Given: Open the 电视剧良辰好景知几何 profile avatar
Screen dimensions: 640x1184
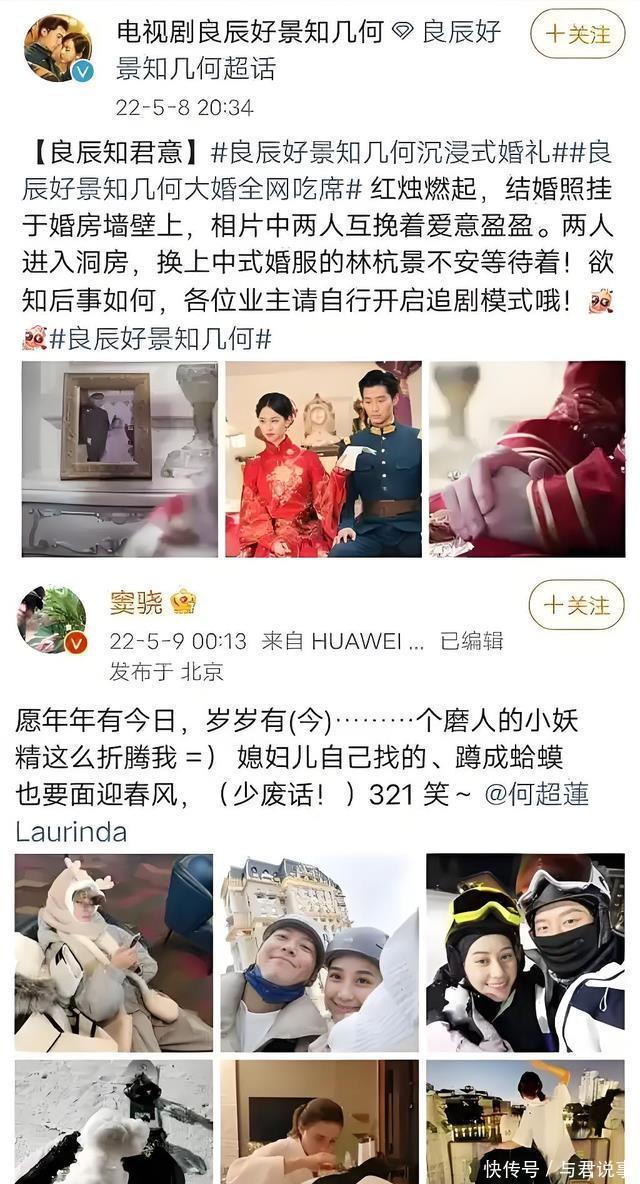Looking at the screenshot, I should point(58,47).
